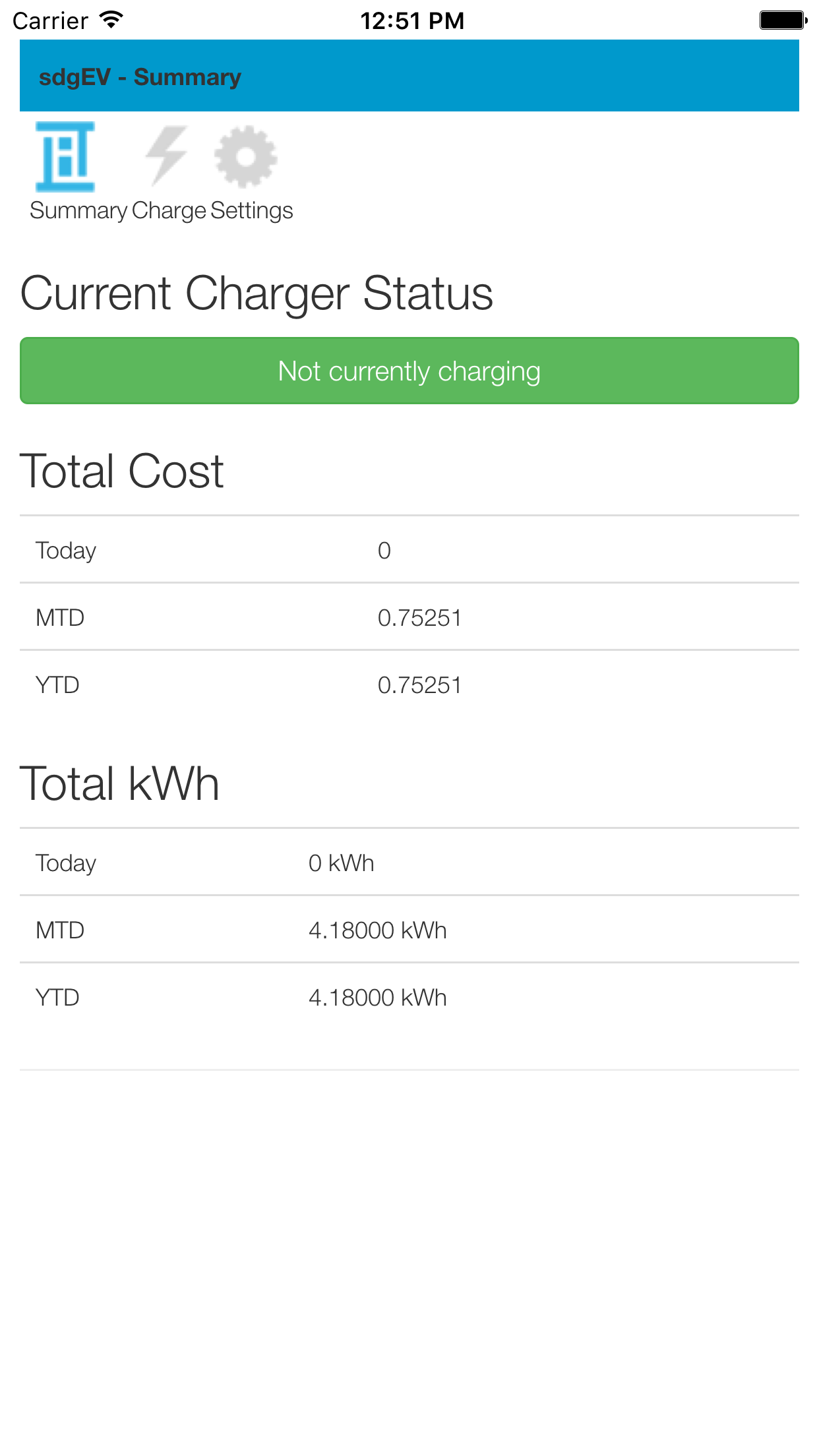This screenshot has width=819, height=1456.
Task: Tap the Not currently charging button
Action: pyautogui.click(x=409, y=371)
